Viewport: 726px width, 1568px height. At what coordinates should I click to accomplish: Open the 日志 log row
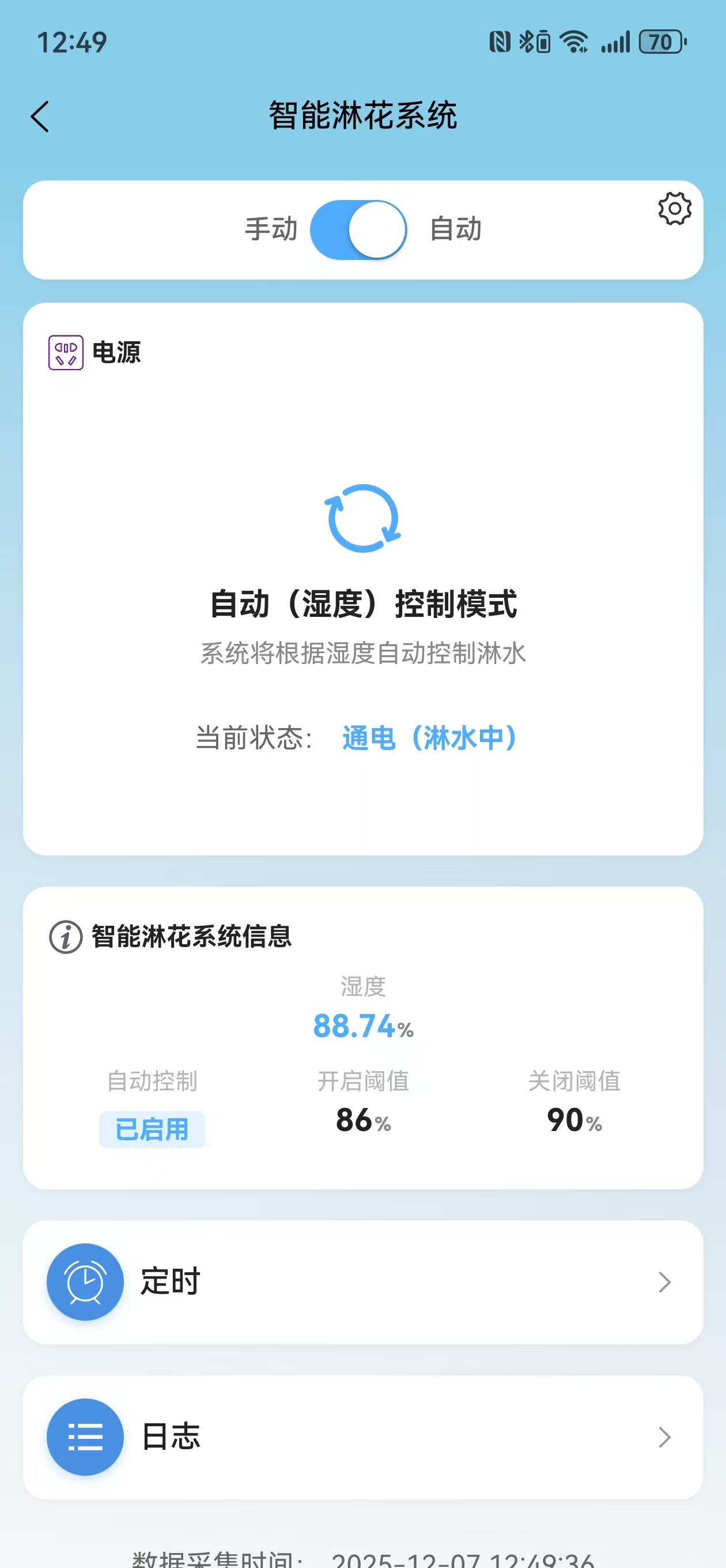click(x=362, y=1437)
